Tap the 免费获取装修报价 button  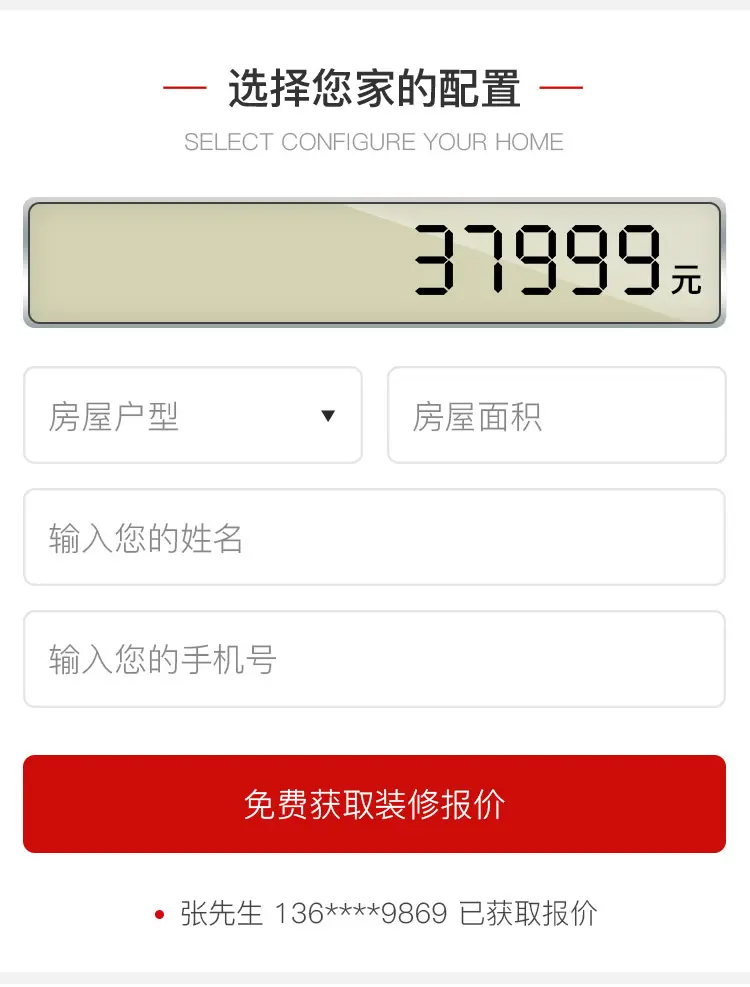click(374, 804)
